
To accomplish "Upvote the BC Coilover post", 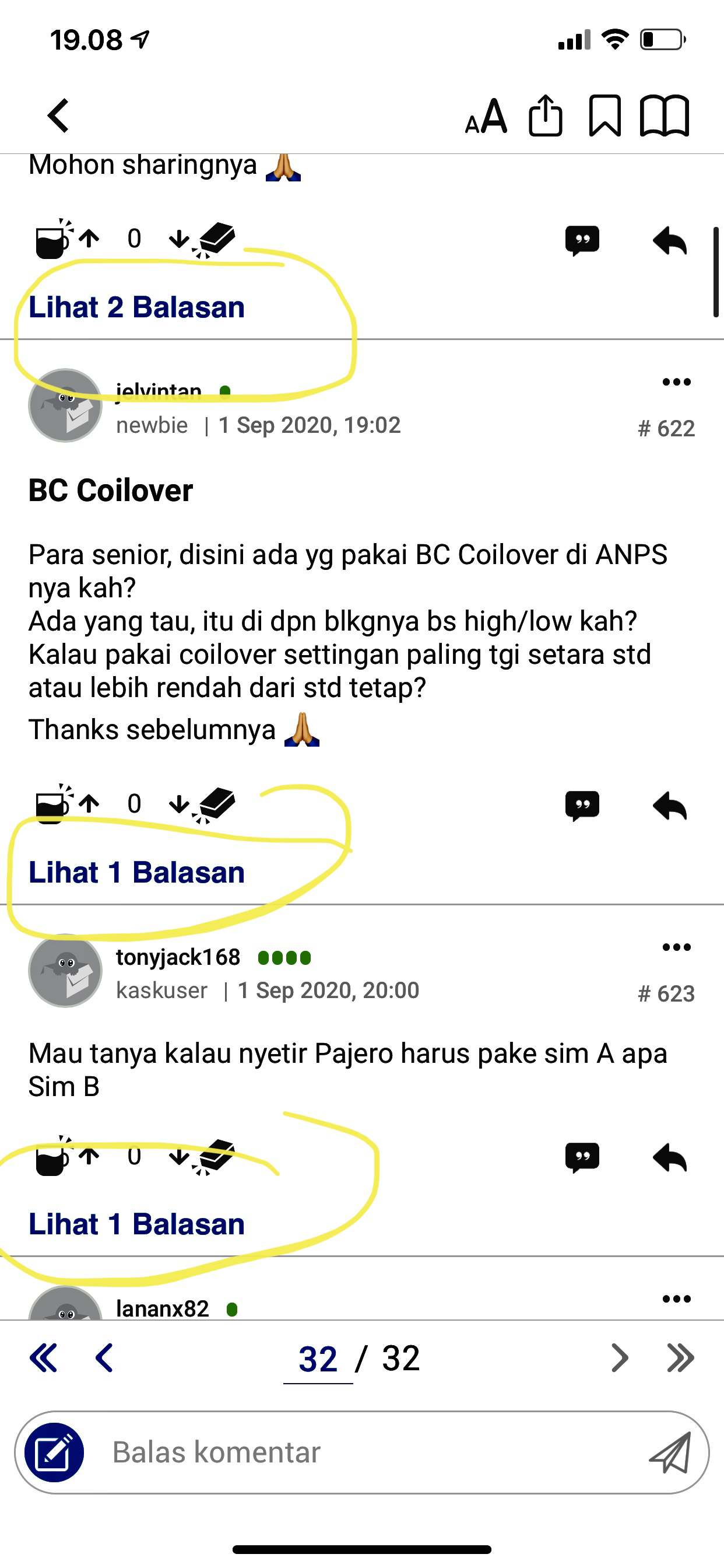I will [x=89, y=804].
